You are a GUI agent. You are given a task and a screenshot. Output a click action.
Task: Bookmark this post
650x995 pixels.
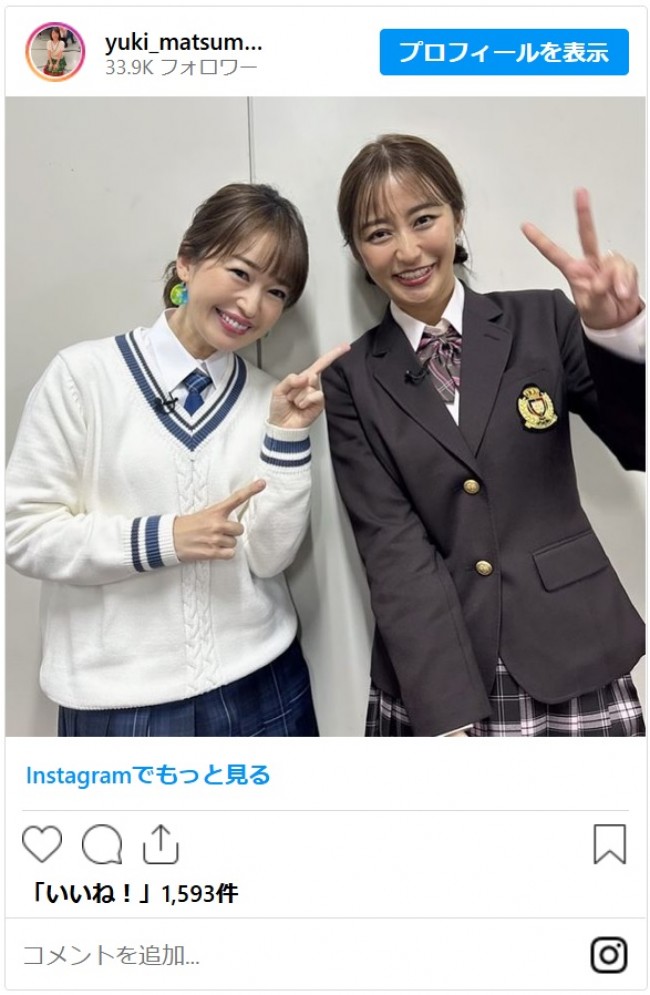[609, 845]
